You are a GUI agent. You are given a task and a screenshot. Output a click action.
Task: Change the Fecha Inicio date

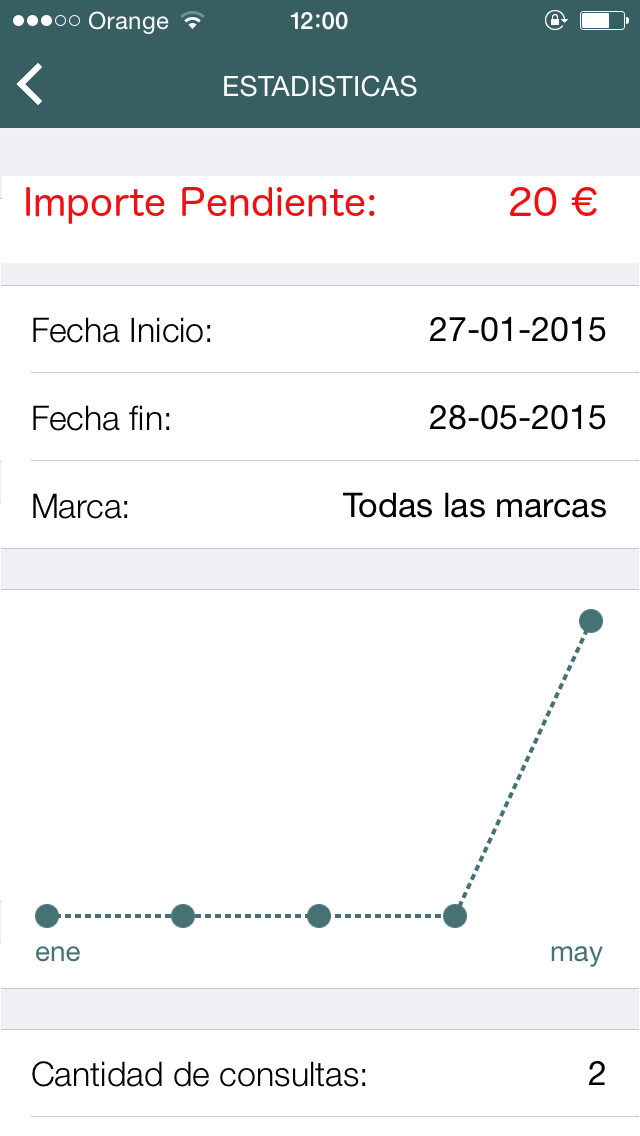pos(516,330)
